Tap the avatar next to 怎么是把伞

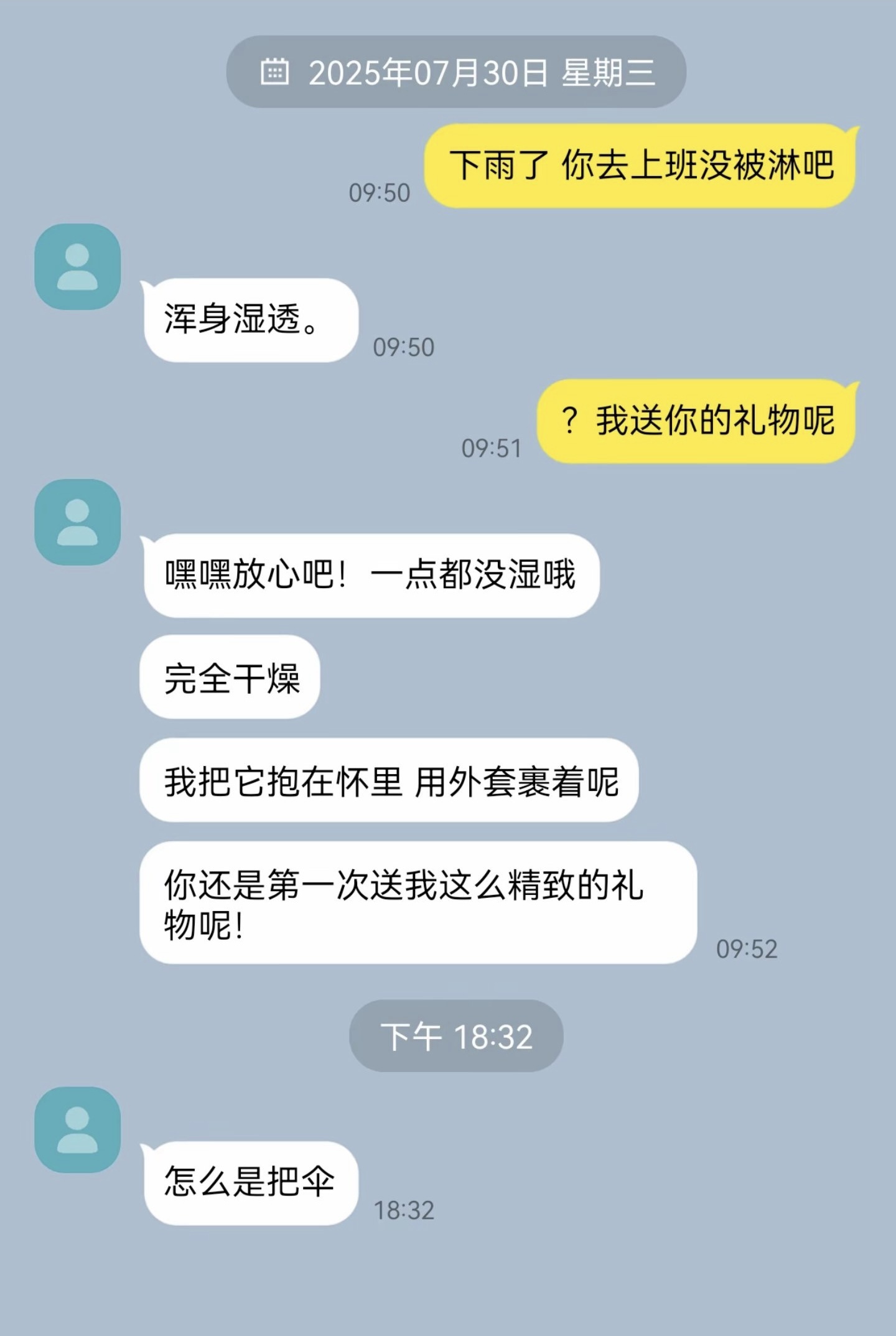77,1130
